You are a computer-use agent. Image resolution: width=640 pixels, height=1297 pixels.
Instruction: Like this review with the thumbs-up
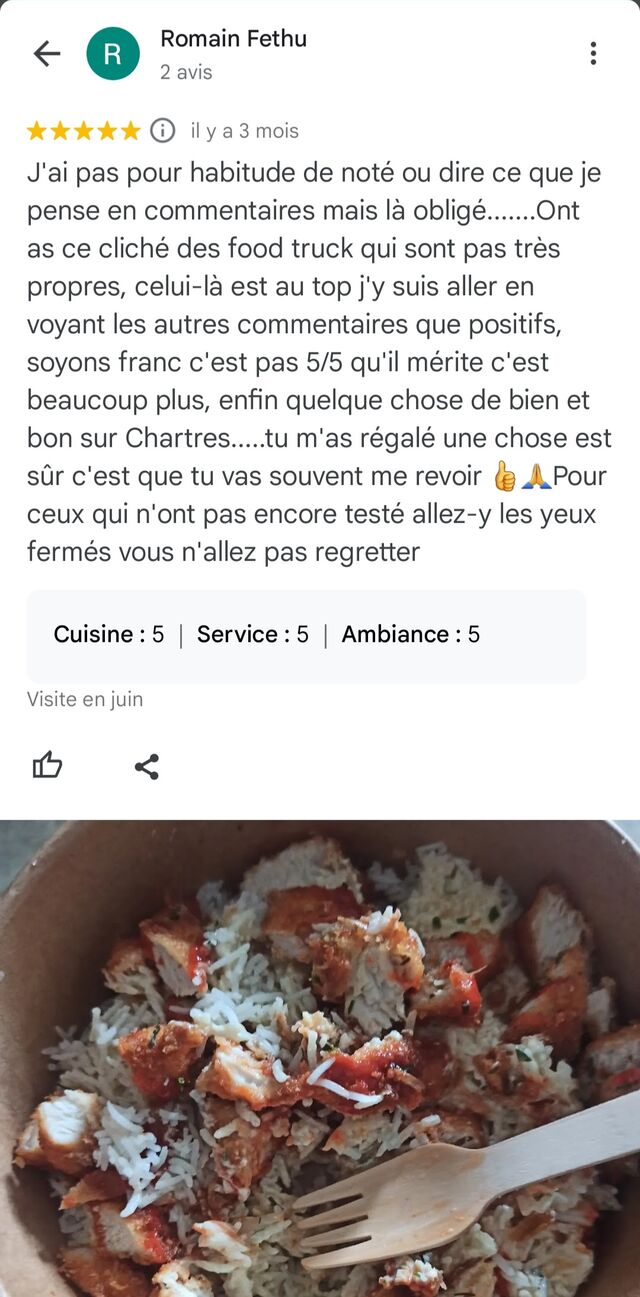pyautogui.click(x=47, y=767)
